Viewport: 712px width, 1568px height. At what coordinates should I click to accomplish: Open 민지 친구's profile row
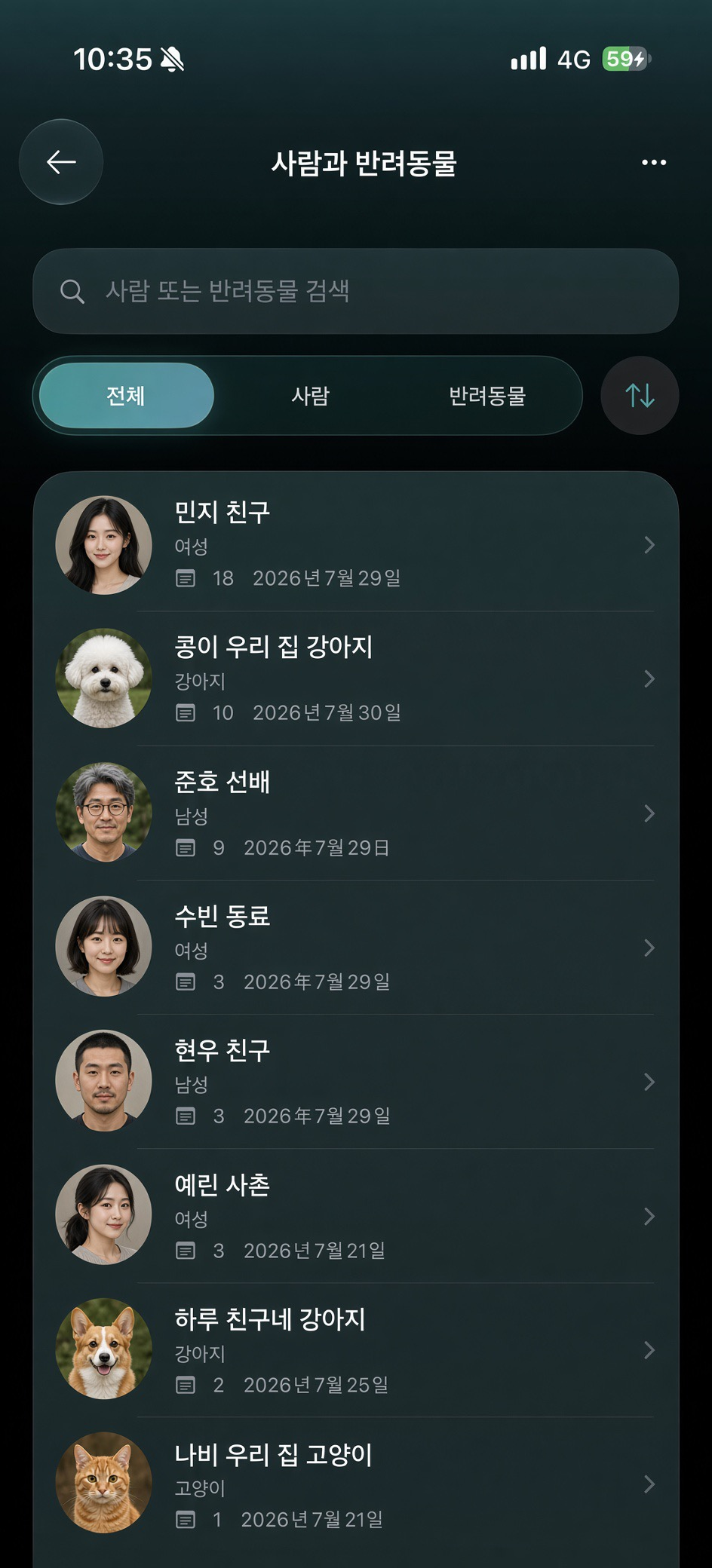tap(356, 545)
